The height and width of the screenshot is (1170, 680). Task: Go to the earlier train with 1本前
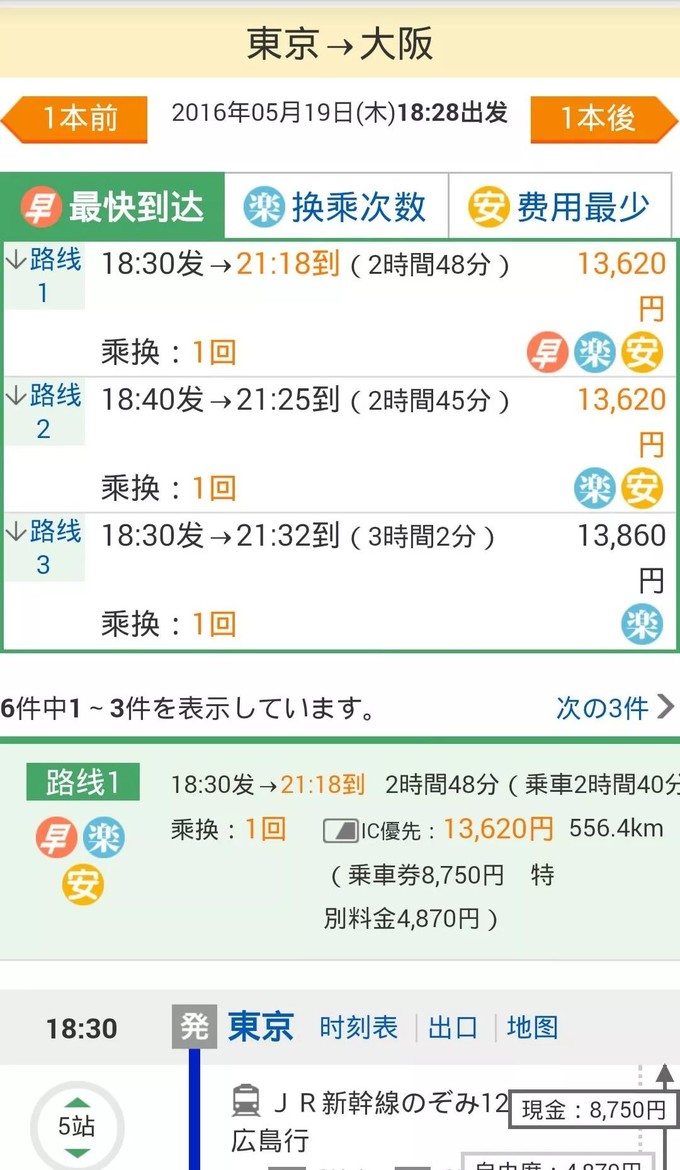(x=75, y=119)
